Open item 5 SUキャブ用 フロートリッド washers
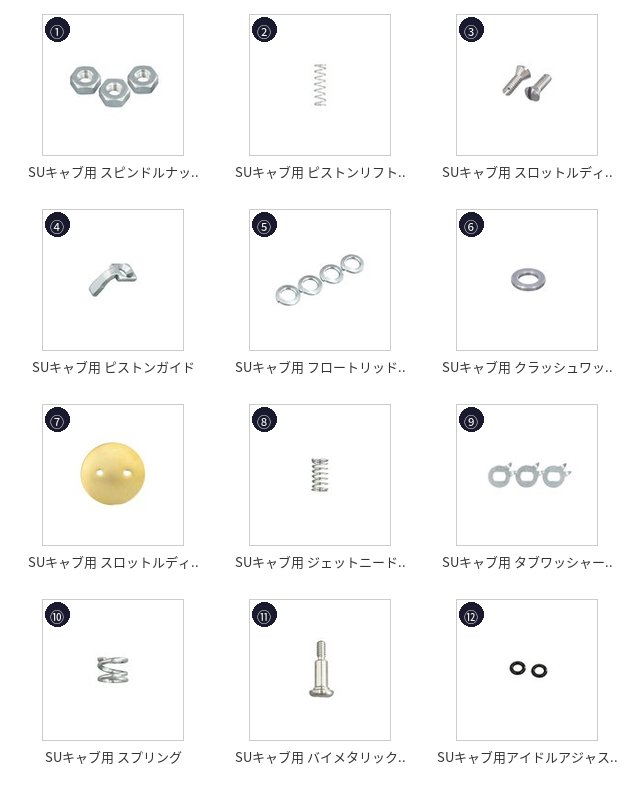 point(320,280)
